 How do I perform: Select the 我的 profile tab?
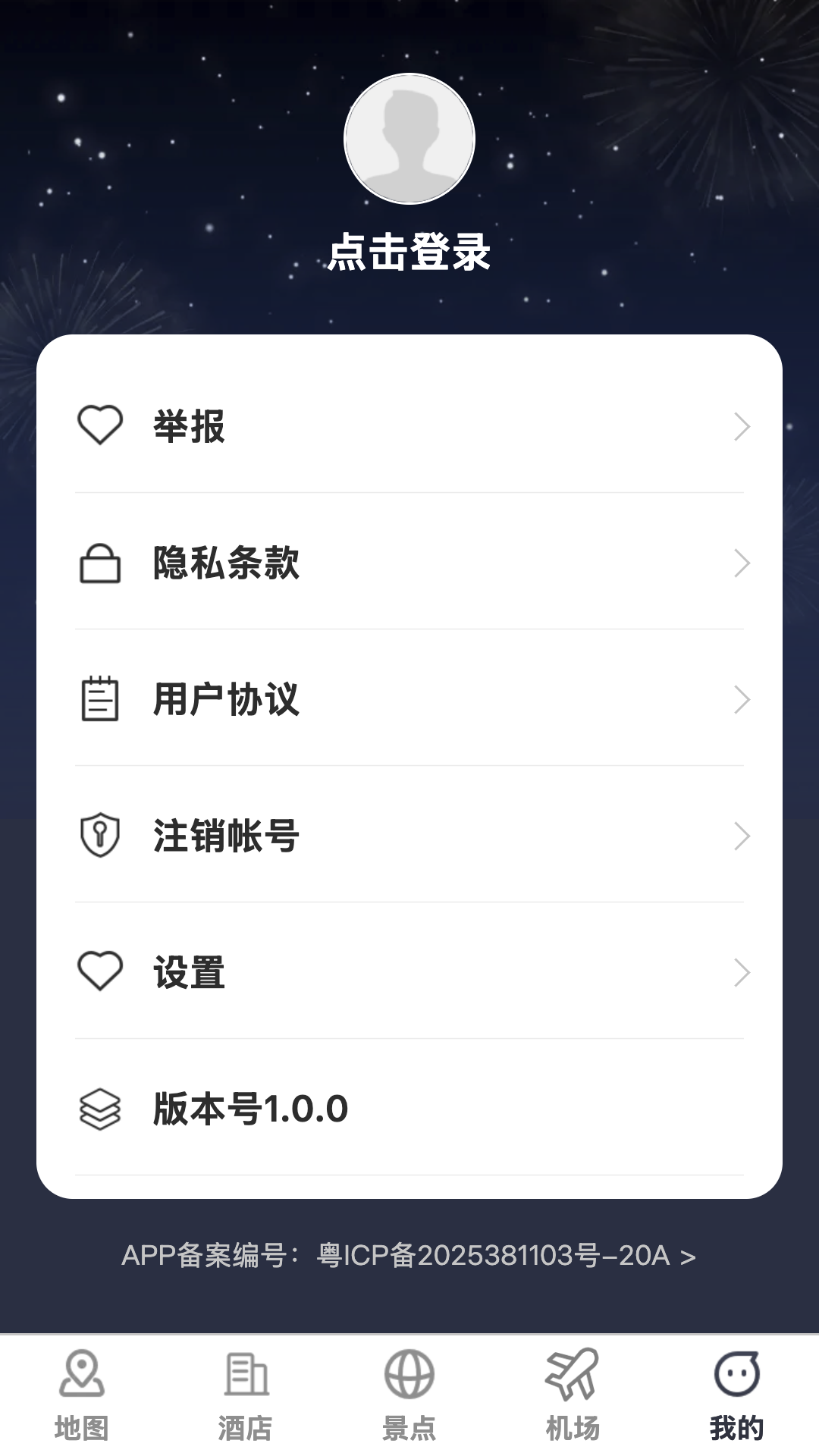[x=736, y=1394]
